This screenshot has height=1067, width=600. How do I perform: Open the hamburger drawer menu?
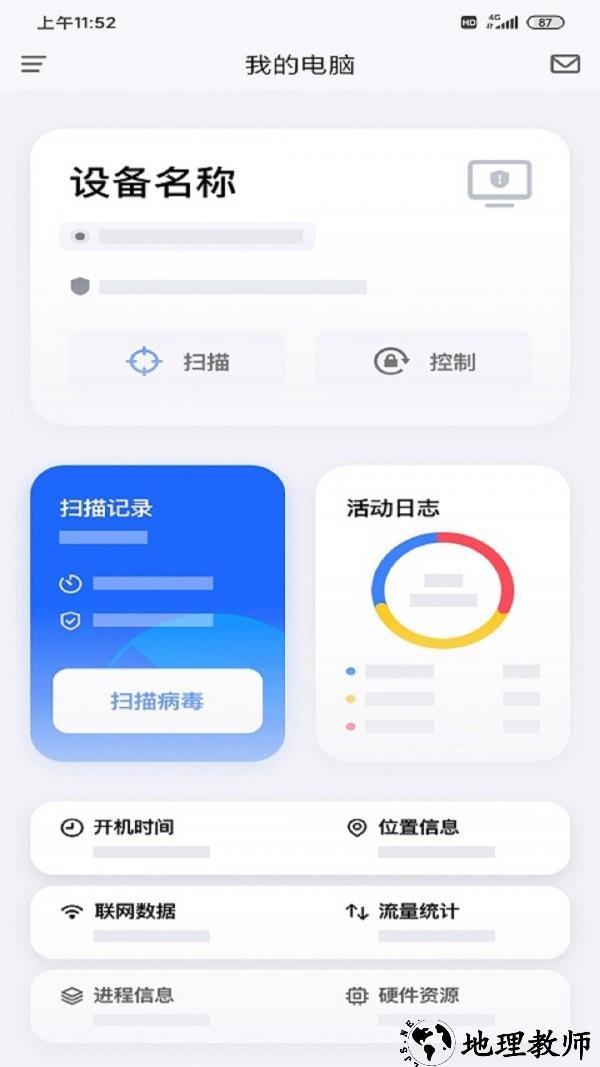pos(34,65)
